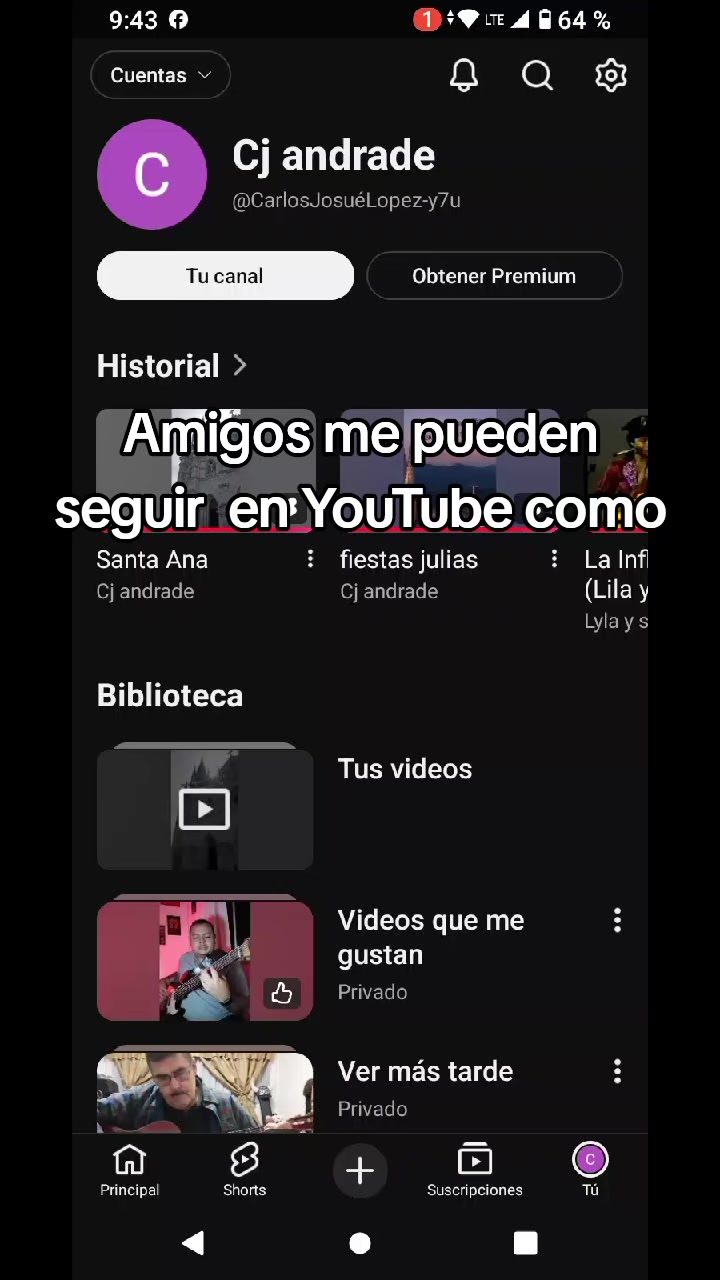Viewport: 720px width, 1280px height.
Task: Open the notifications bell
Action: click(464, 75)
